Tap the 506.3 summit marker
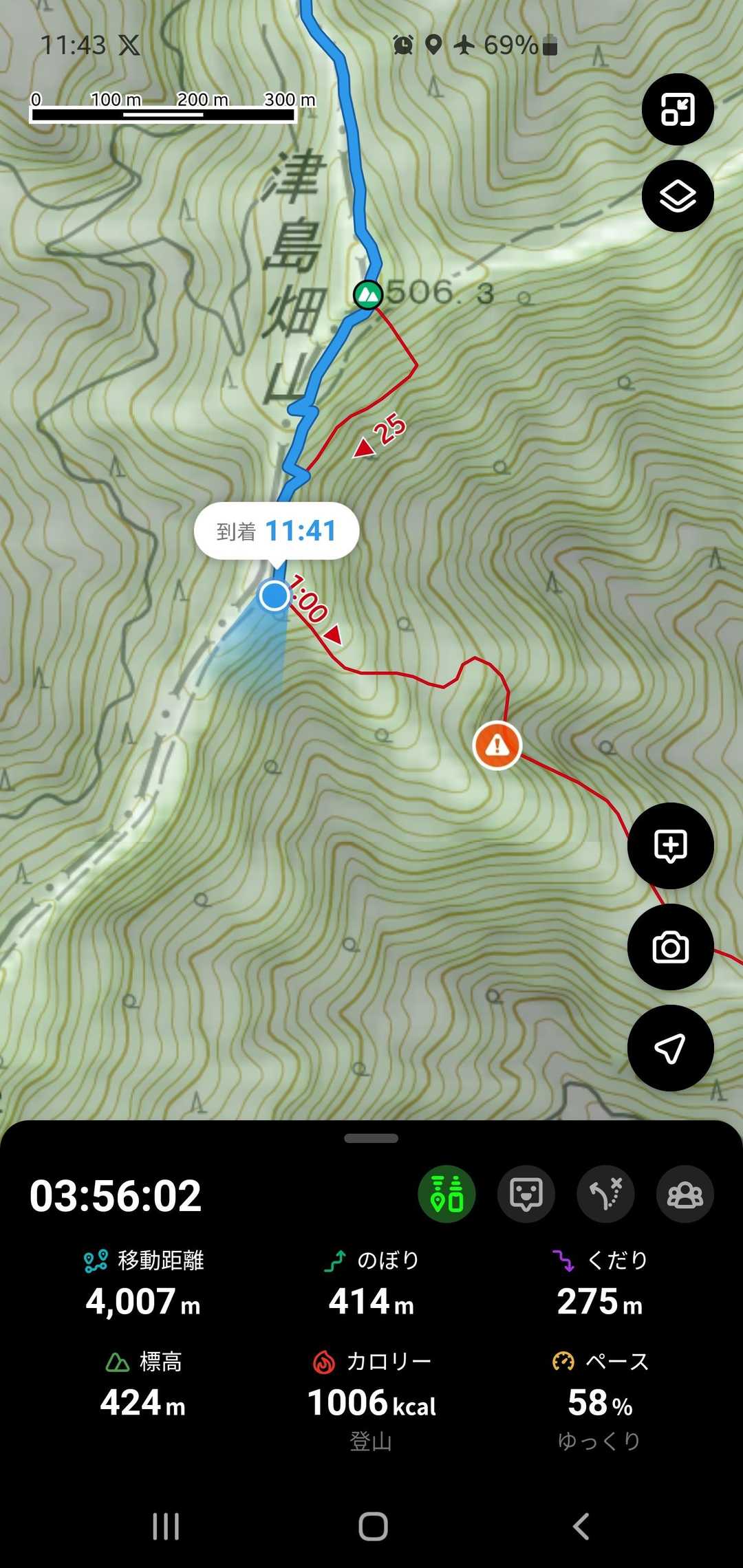 (368, 295)
